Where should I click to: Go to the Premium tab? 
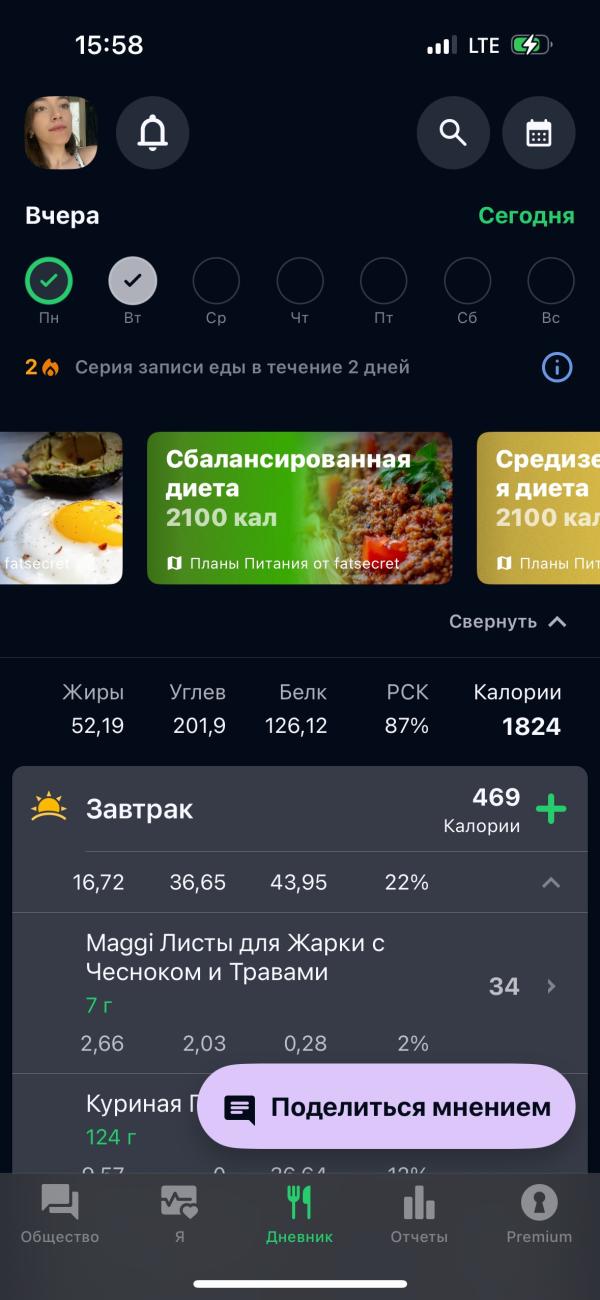(x=539, y=1214)
